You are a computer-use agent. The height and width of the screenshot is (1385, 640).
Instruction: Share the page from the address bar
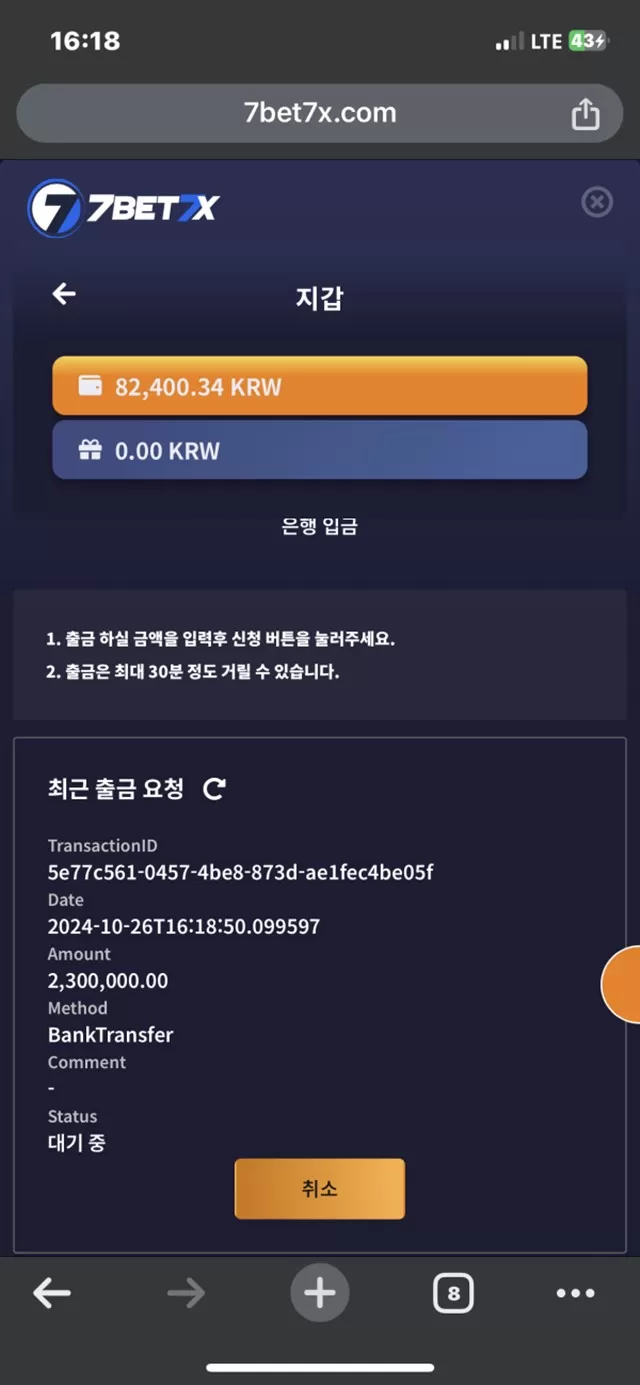(585, 113)
